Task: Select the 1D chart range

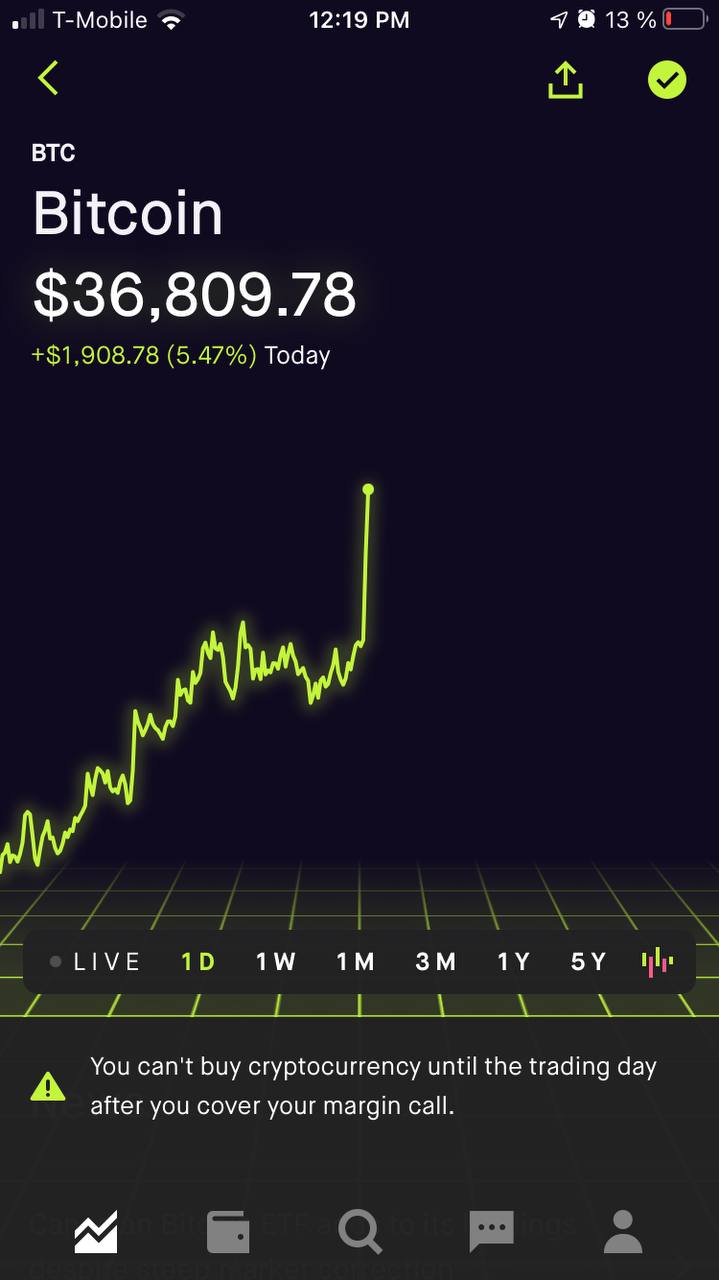Action: pyautogui.click(x=198, y=962)
